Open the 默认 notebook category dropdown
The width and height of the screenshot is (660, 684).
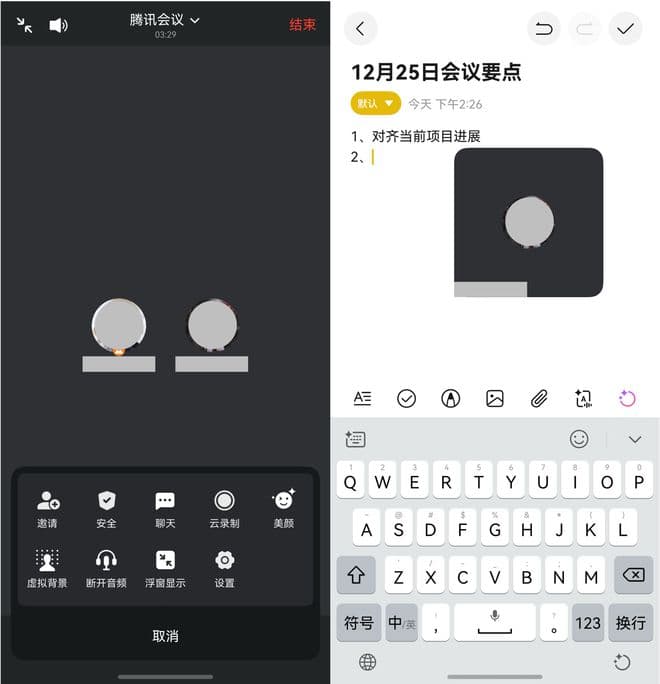coord(375,103)
